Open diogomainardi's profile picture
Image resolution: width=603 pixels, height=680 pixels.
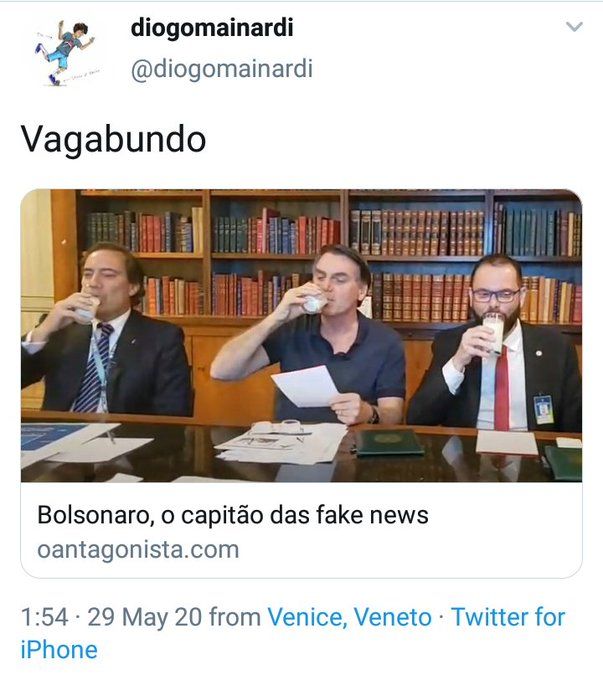pyautogui.click(x=63, y=51)
